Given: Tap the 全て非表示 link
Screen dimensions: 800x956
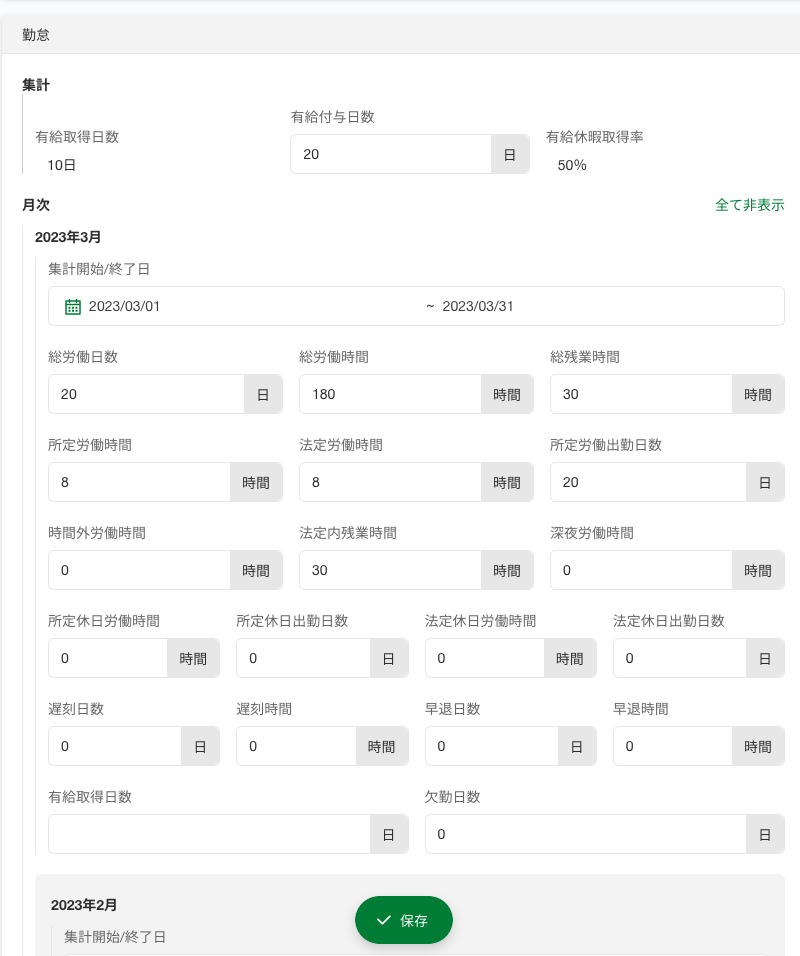Looking at the screenshot, I should 749,205.
